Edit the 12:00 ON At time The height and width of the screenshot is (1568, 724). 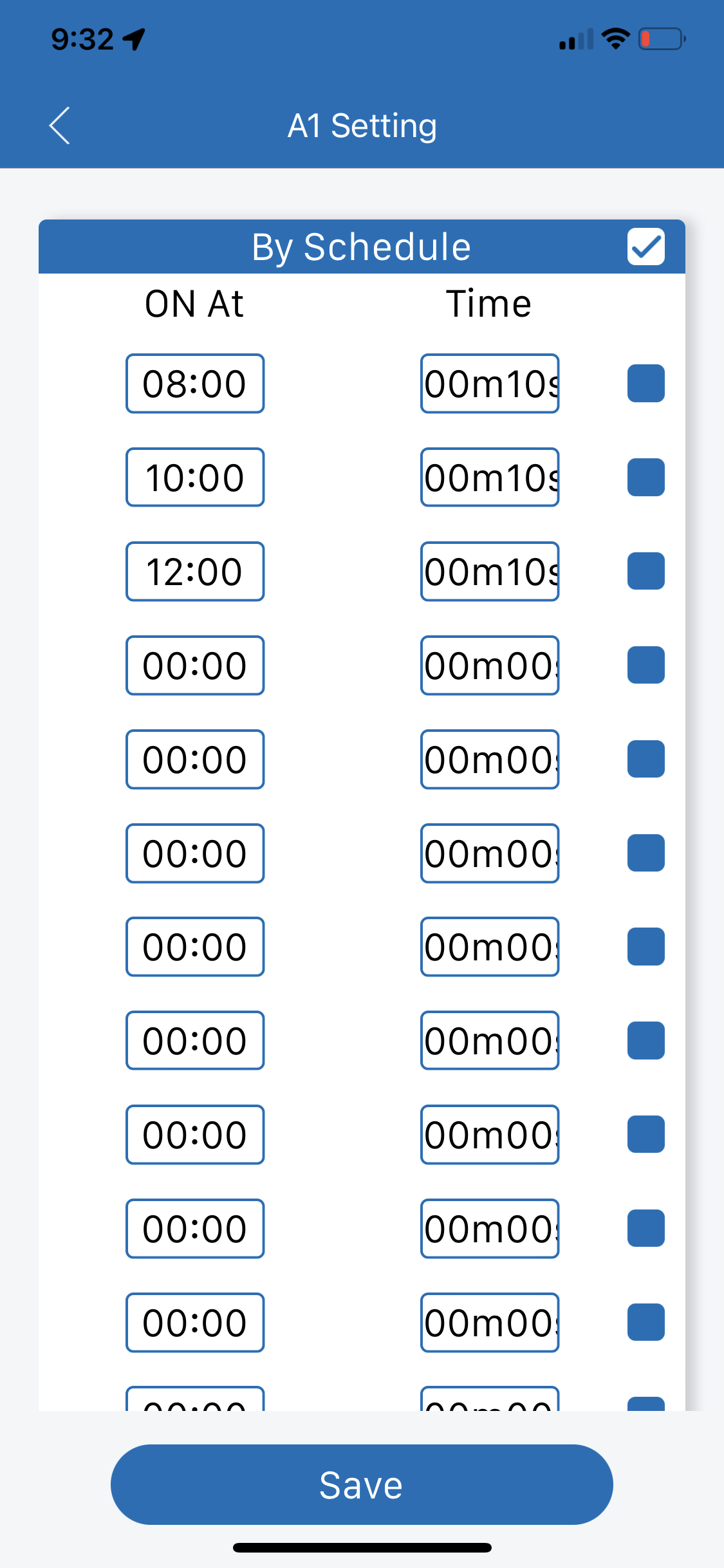(195, 572)
